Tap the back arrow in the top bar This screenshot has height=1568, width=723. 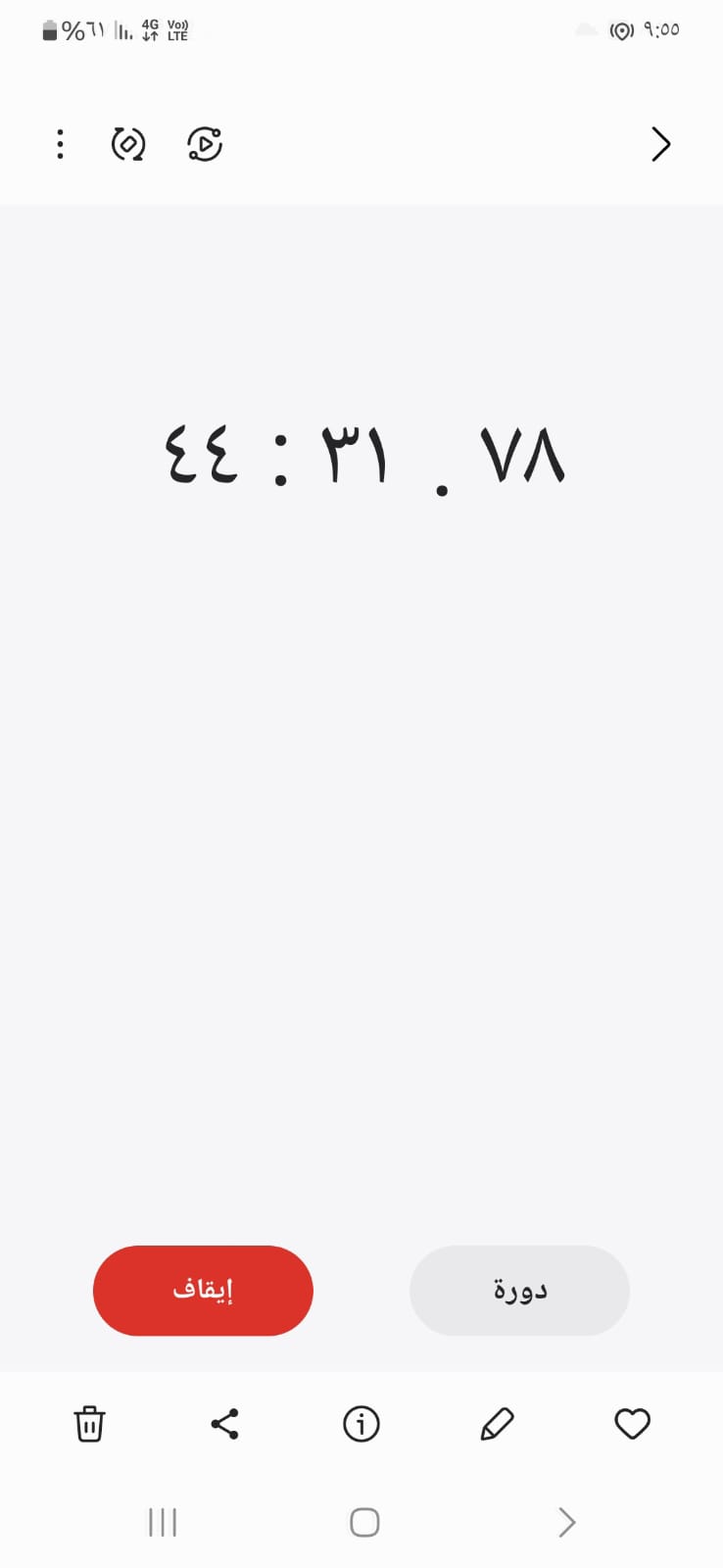point(661,144)
